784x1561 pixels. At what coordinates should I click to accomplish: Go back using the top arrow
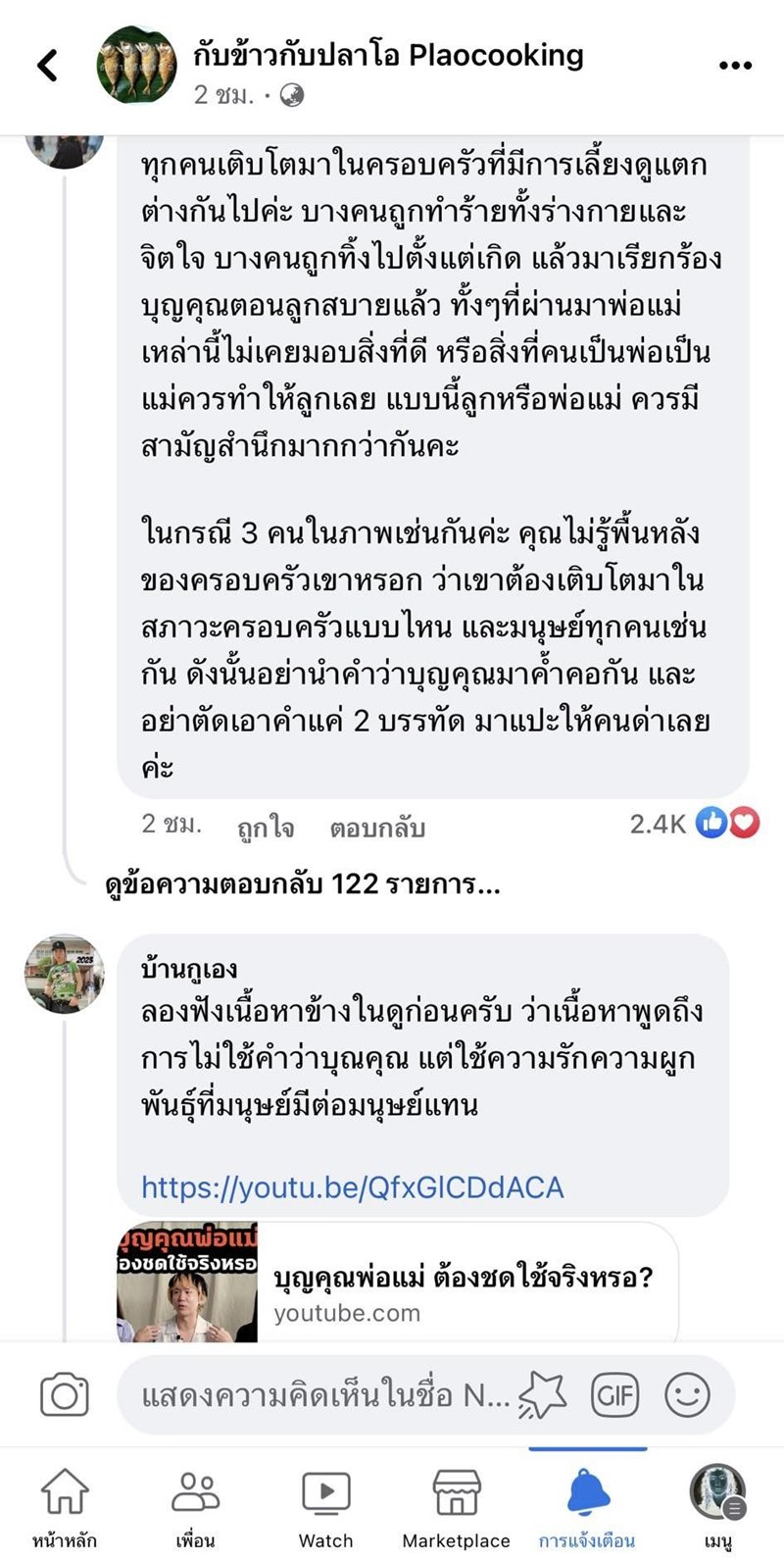click(x=47, y=66)
